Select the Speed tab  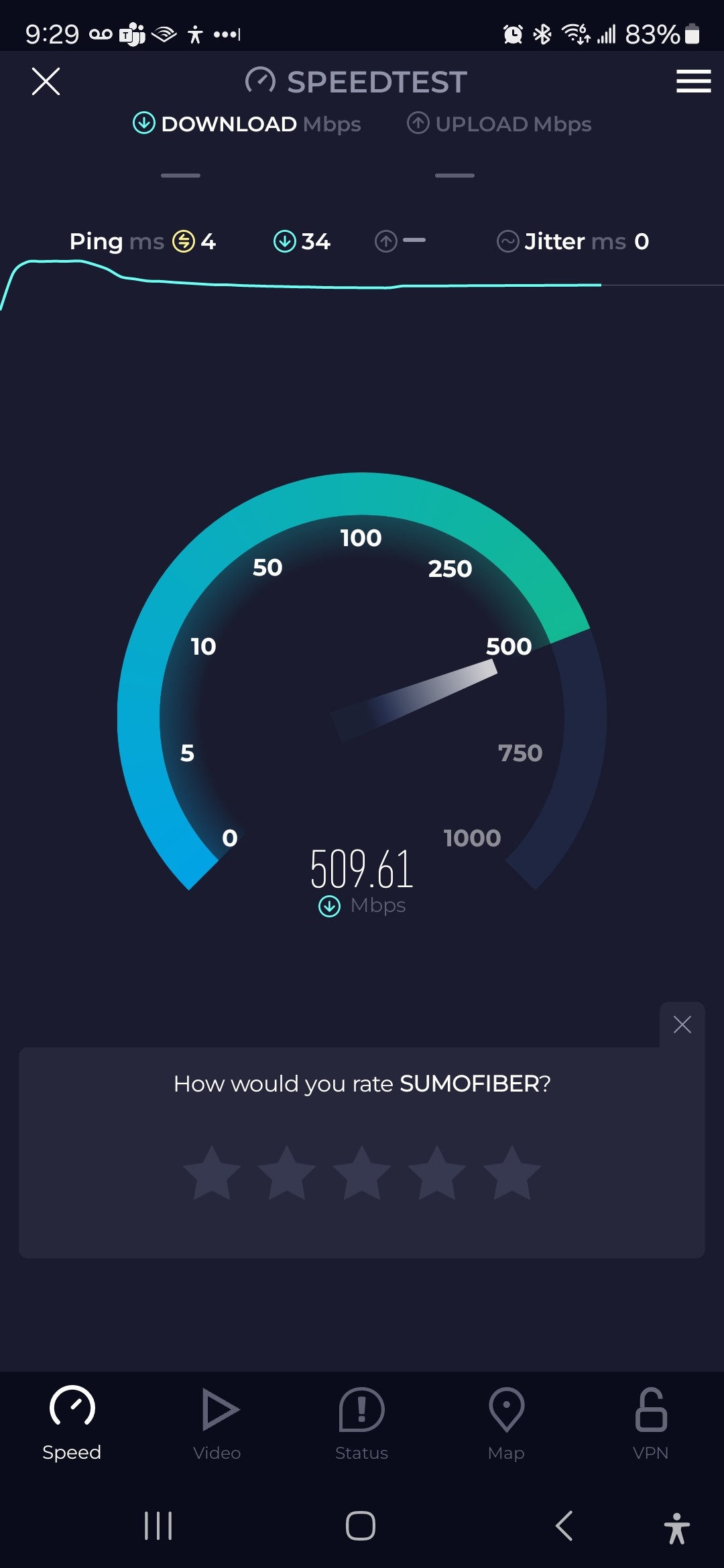click(x=72, y=1423)
